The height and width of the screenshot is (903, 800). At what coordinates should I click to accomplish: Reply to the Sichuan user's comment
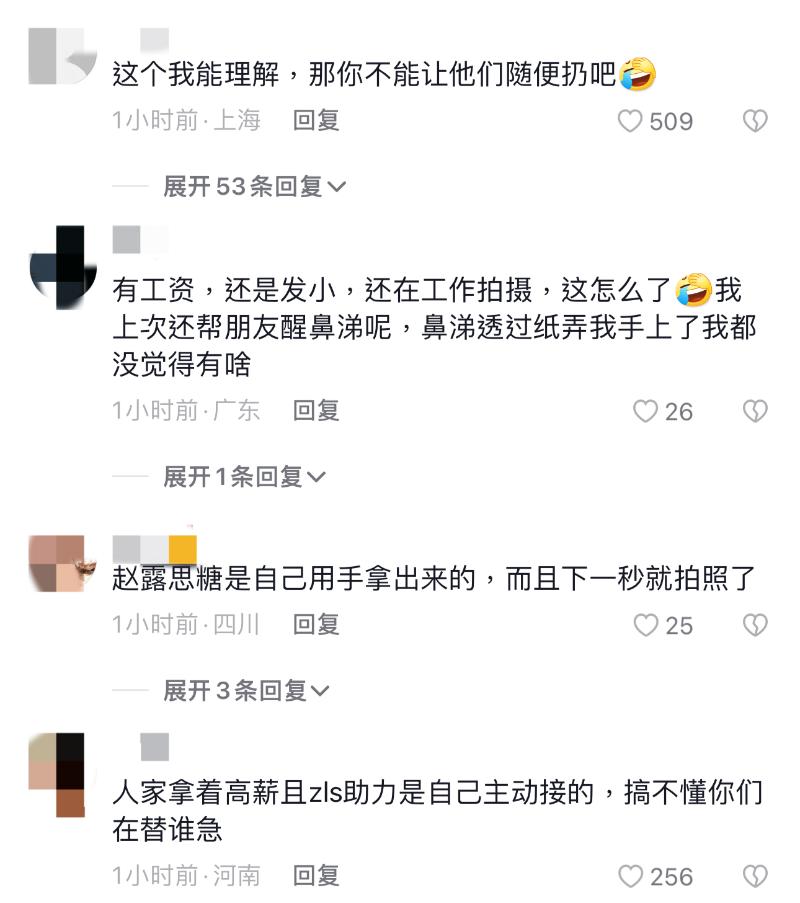point(316,625)
